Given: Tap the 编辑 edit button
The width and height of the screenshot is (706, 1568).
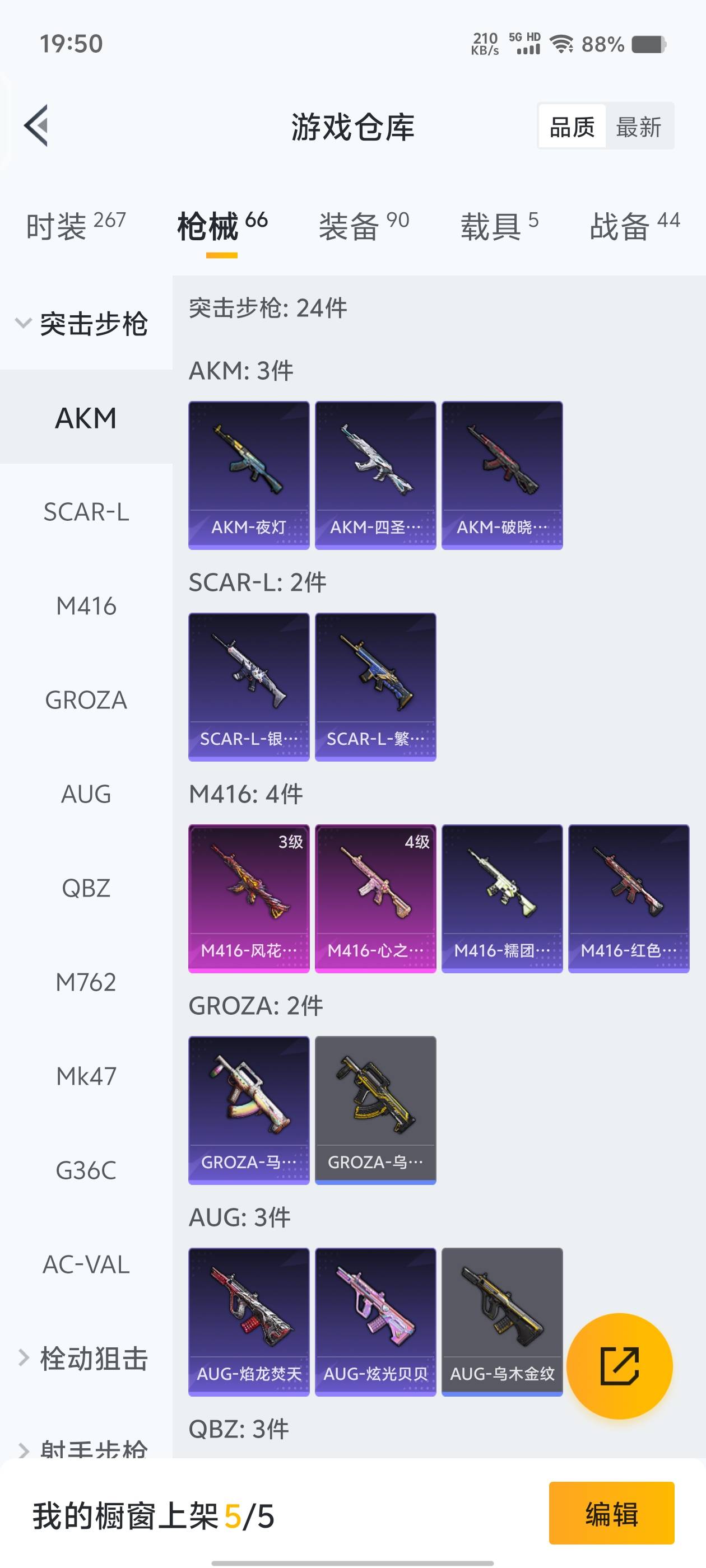Looking at the screenshot, I should pyautogui.click(x=611, y=1514).
